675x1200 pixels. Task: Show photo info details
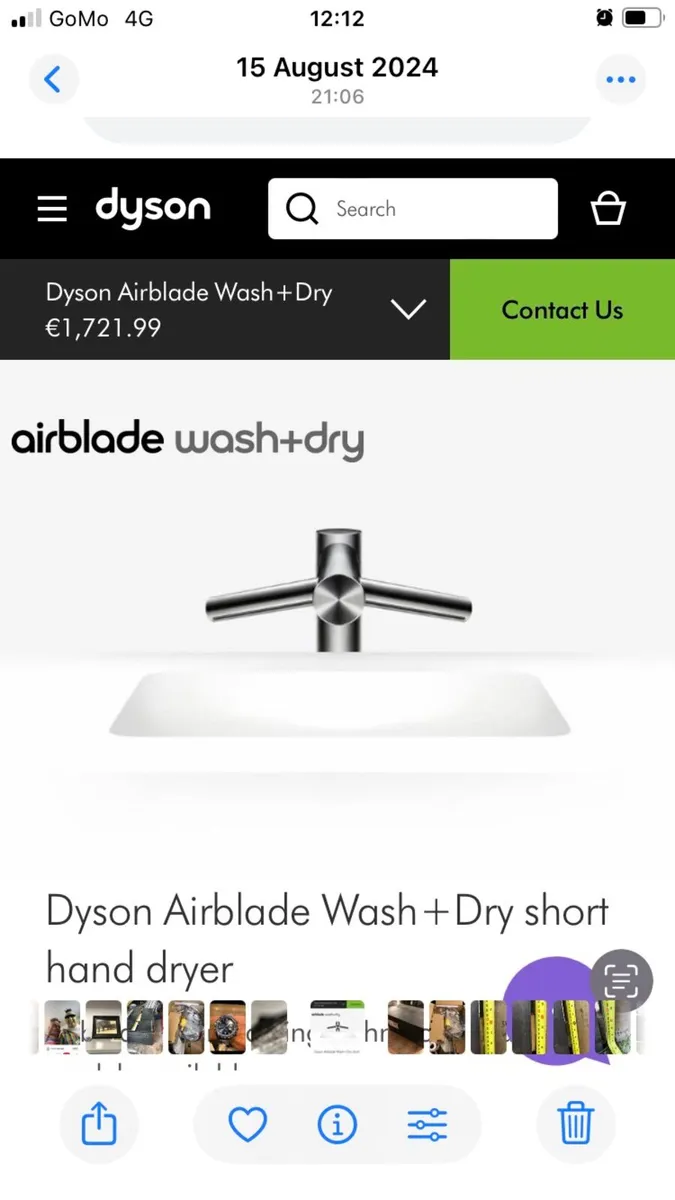coord(337,1125)
